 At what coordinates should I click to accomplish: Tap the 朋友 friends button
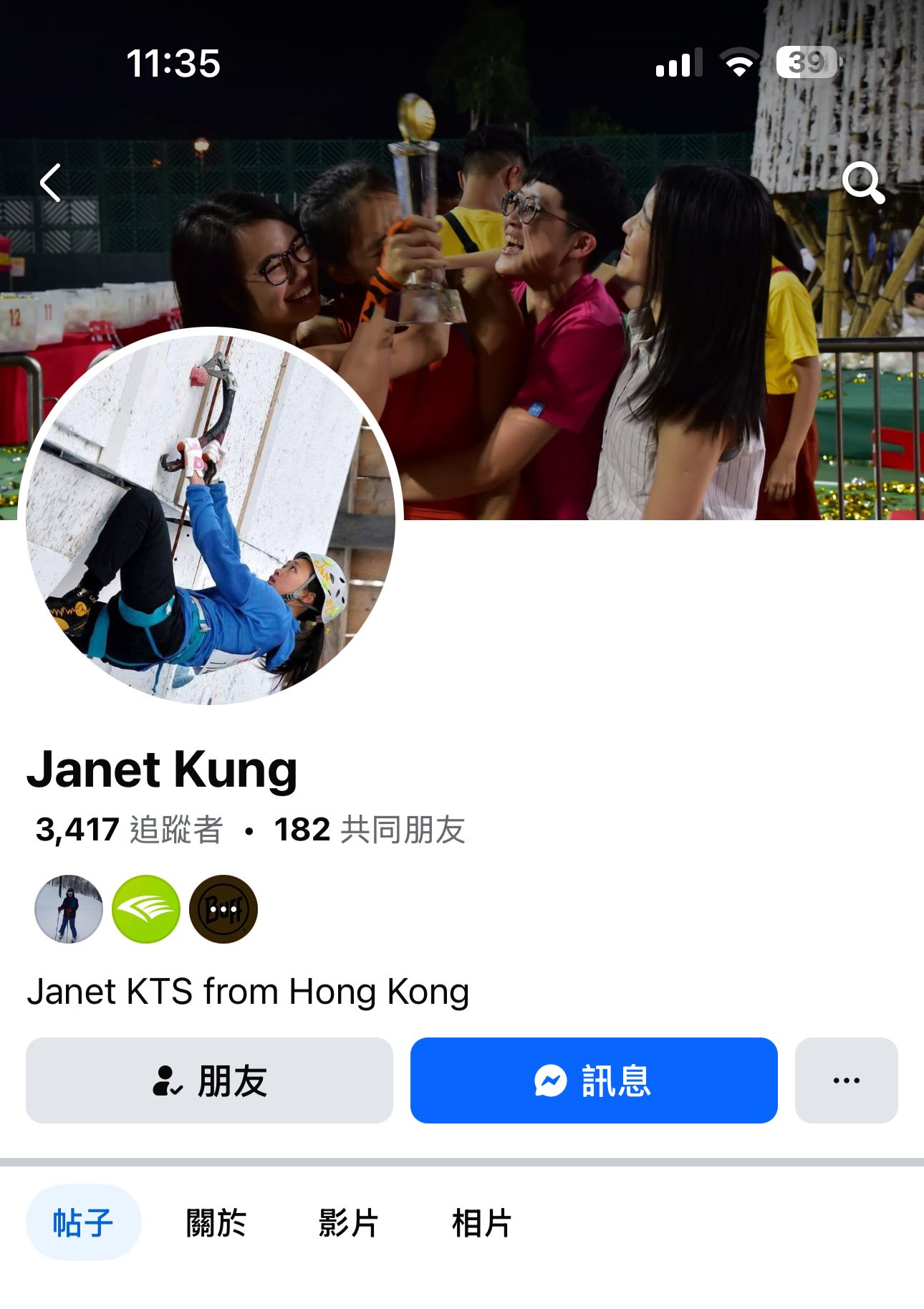pyautogui.click(x=209, y=1080)
